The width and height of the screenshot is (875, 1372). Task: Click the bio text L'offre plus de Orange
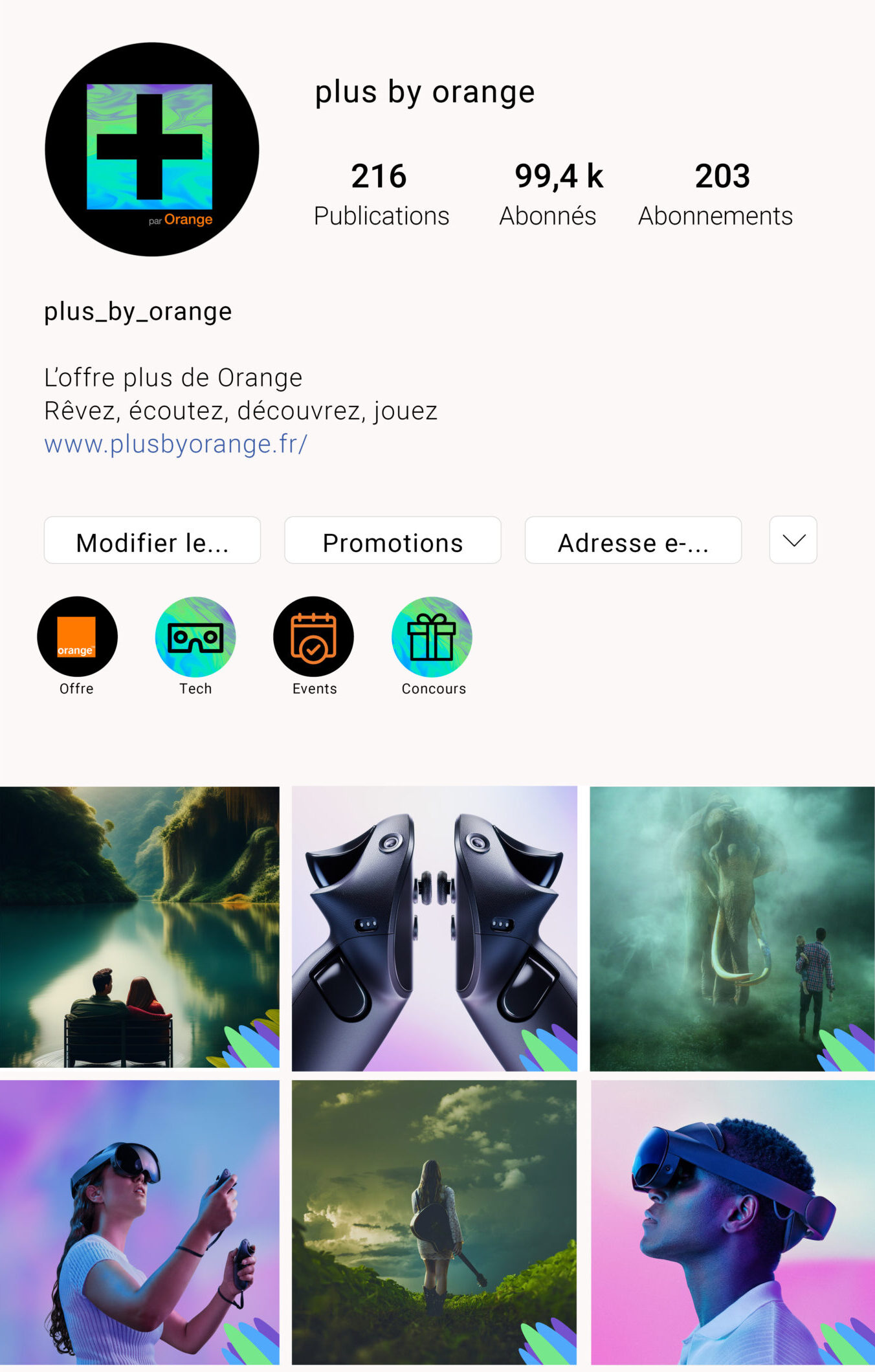pos(173,377)
